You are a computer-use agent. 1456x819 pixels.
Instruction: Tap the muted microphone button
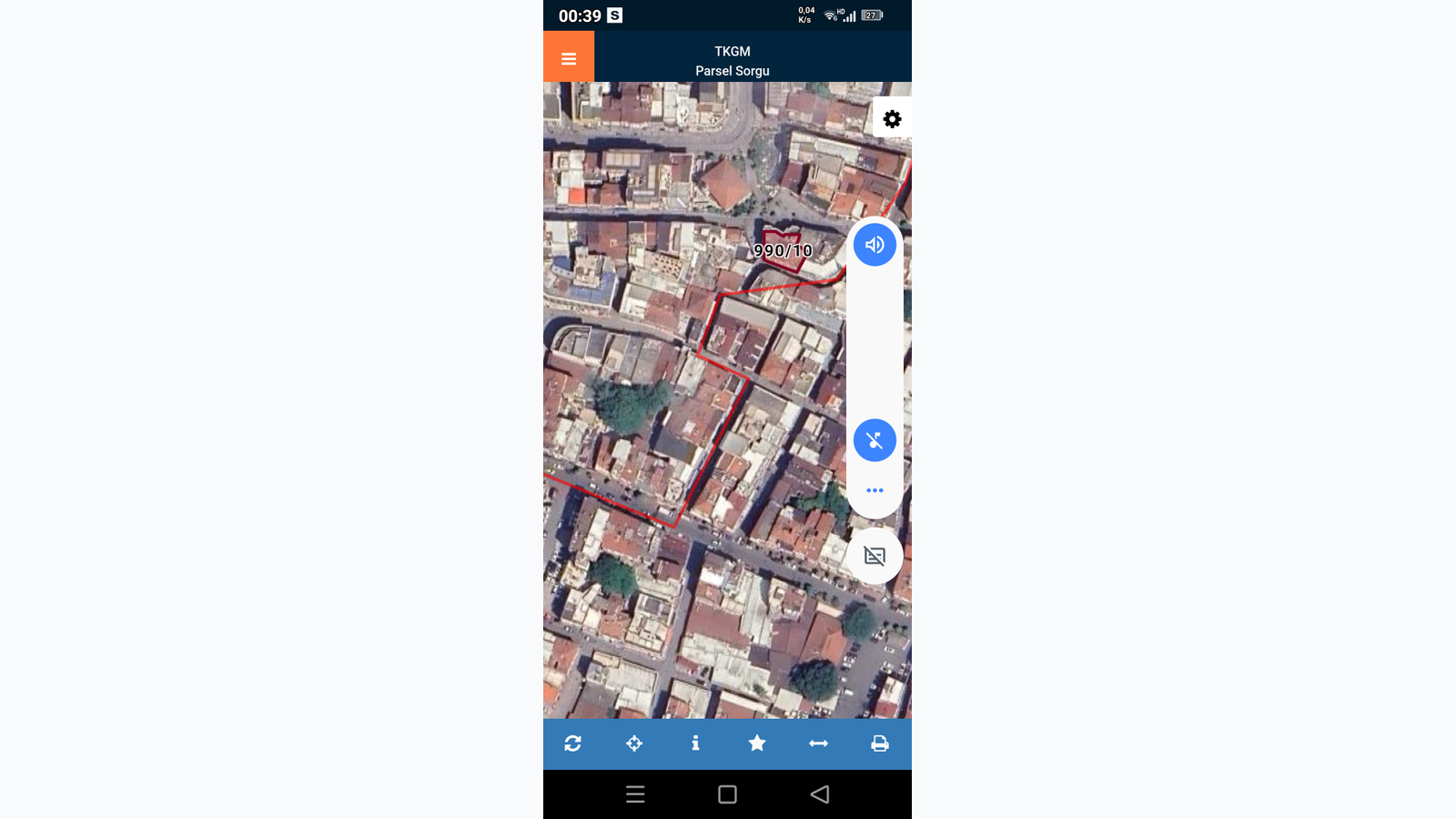click(875, 440)
